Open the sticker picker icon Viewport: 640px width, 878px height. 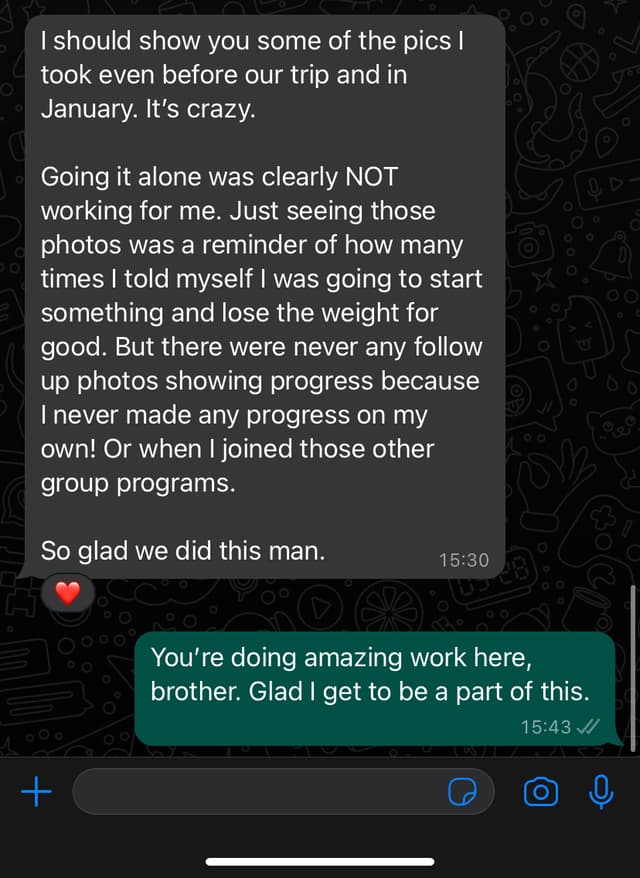(462, 793)
